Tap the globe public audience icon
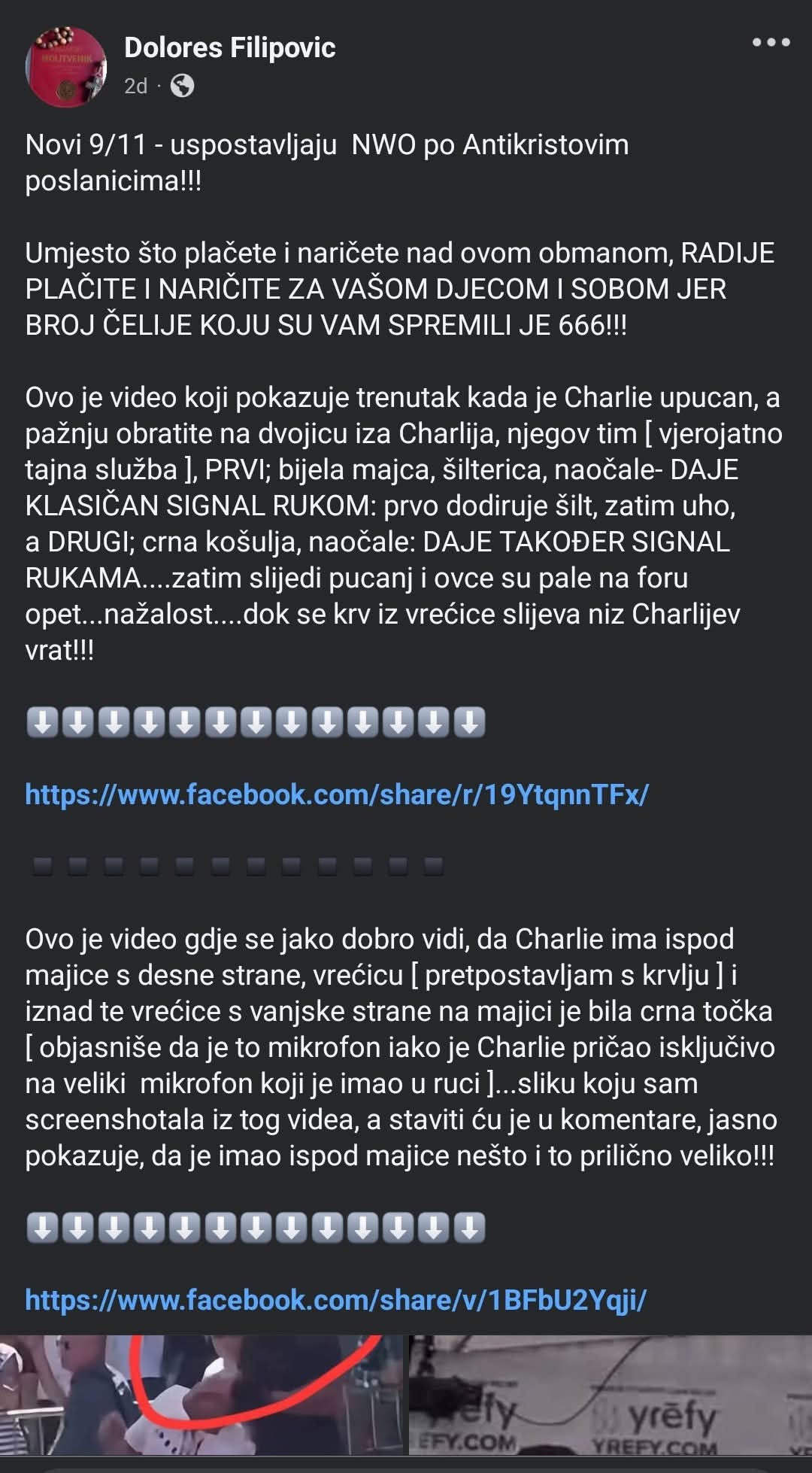 click(x=182, y=87)
